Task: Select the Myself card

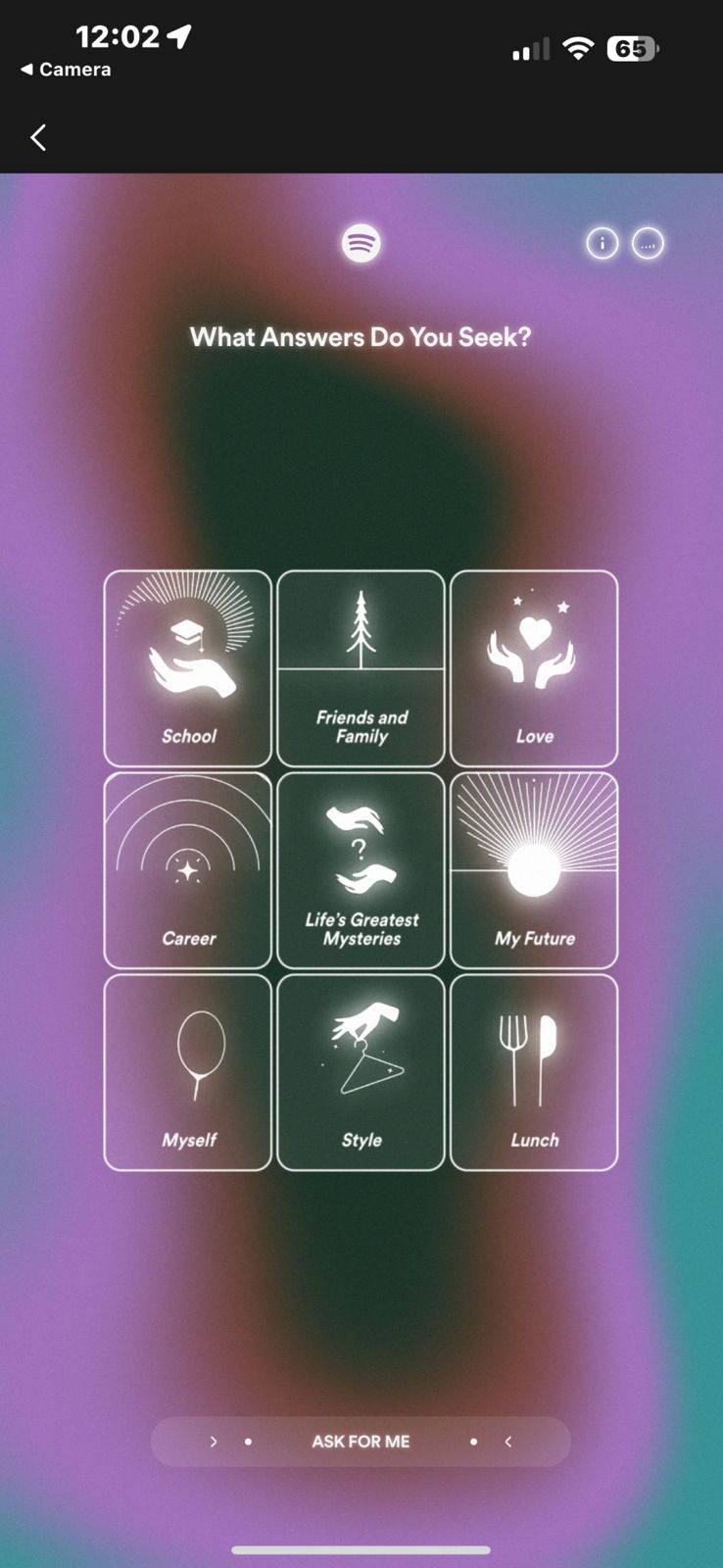Action: pyautogui.click(x=188, y=1072)
